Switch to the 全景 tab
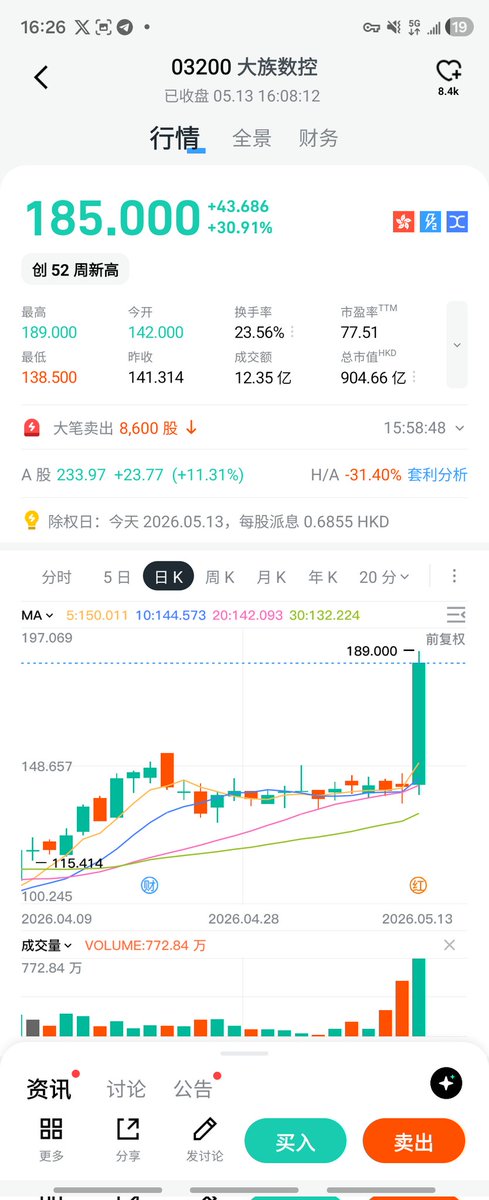This screenshot has width=489, height=1200. (252, 138)
